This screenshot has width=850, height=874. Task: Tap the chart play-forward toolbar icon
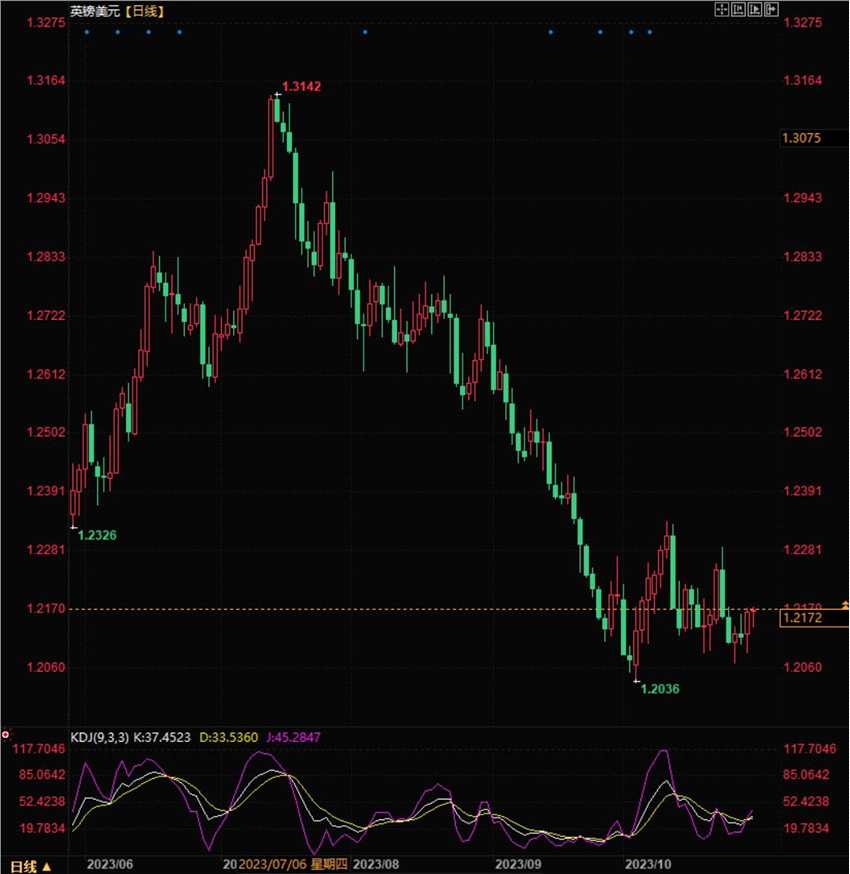(755, 9)
